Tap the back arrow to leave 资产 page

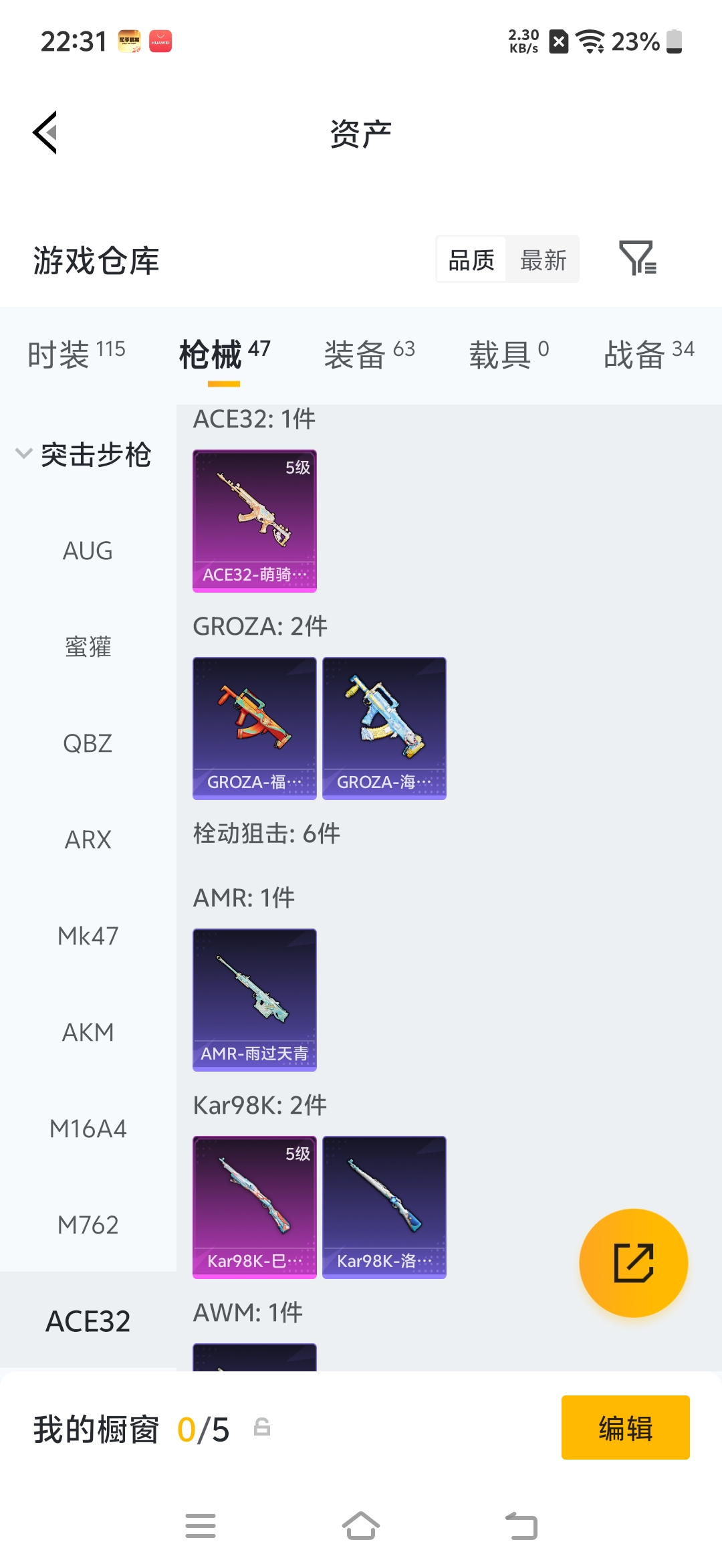click(45, 132)
